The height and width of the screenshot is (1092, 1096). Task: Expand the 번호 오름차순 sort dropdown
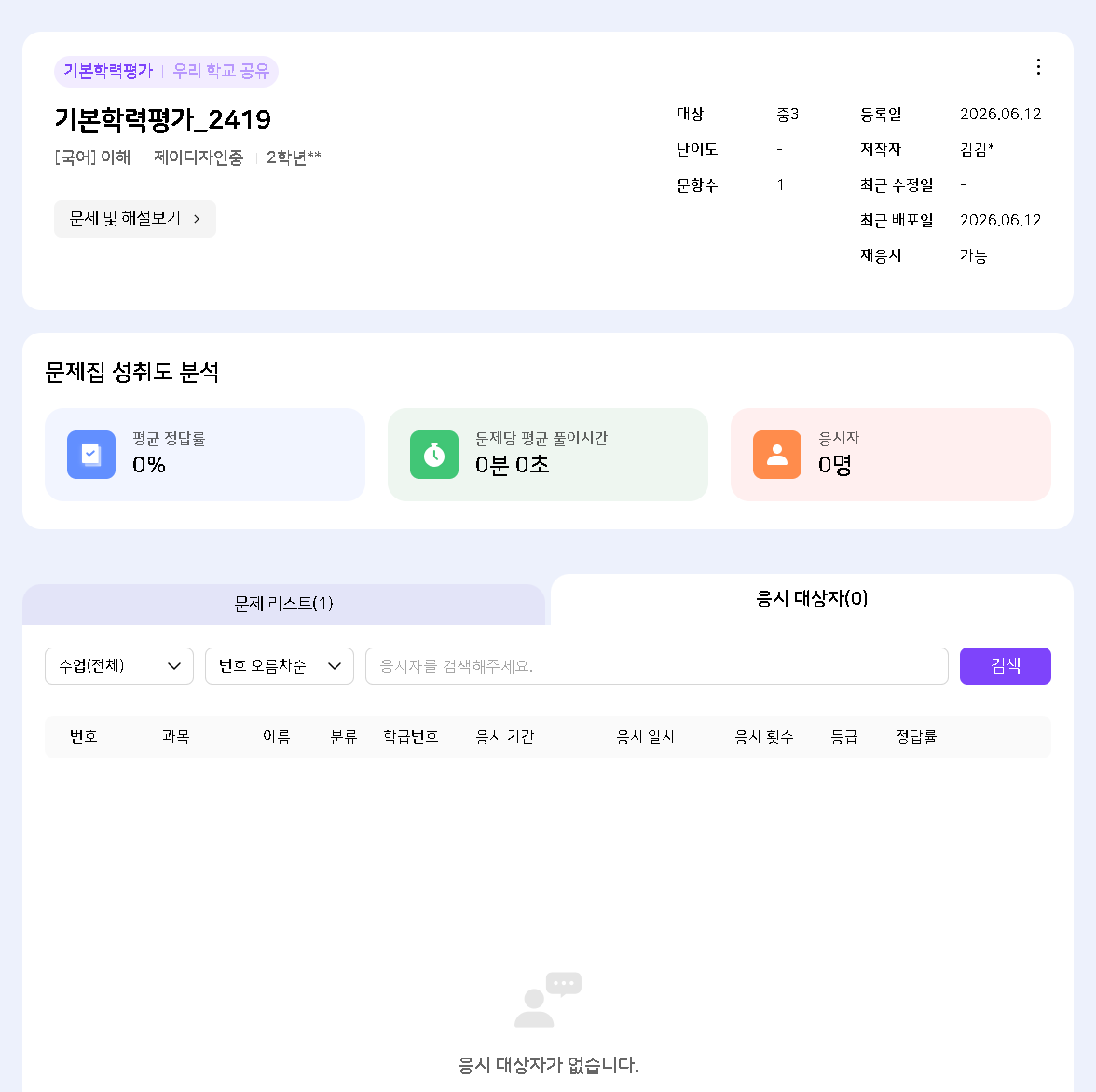(280, 666)
